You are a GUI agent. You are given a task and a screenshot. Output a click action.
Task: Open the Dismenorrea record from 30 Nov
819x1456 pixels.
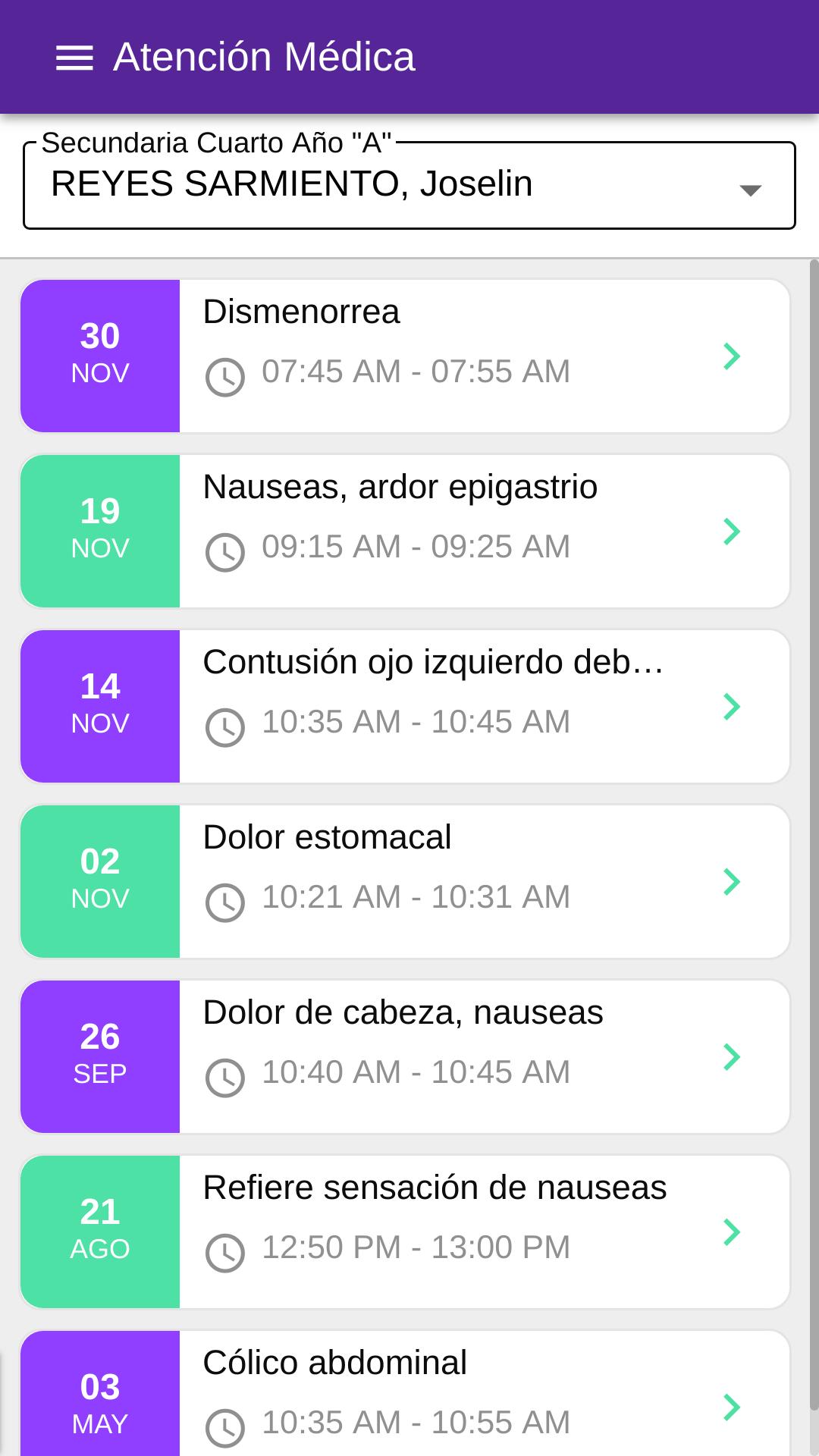405,356
